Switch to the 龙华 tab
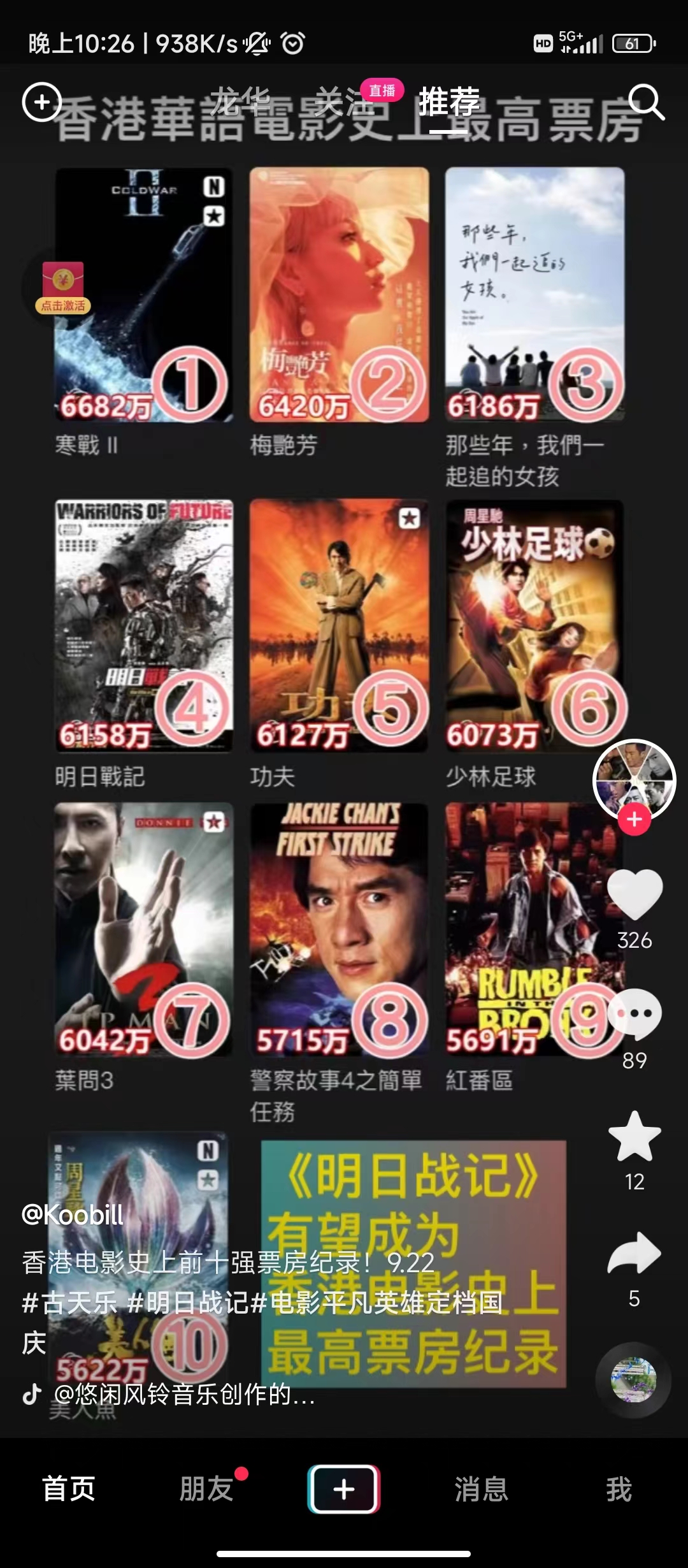The width and height of the screenshot is (688, 1568). click(240, 102)
